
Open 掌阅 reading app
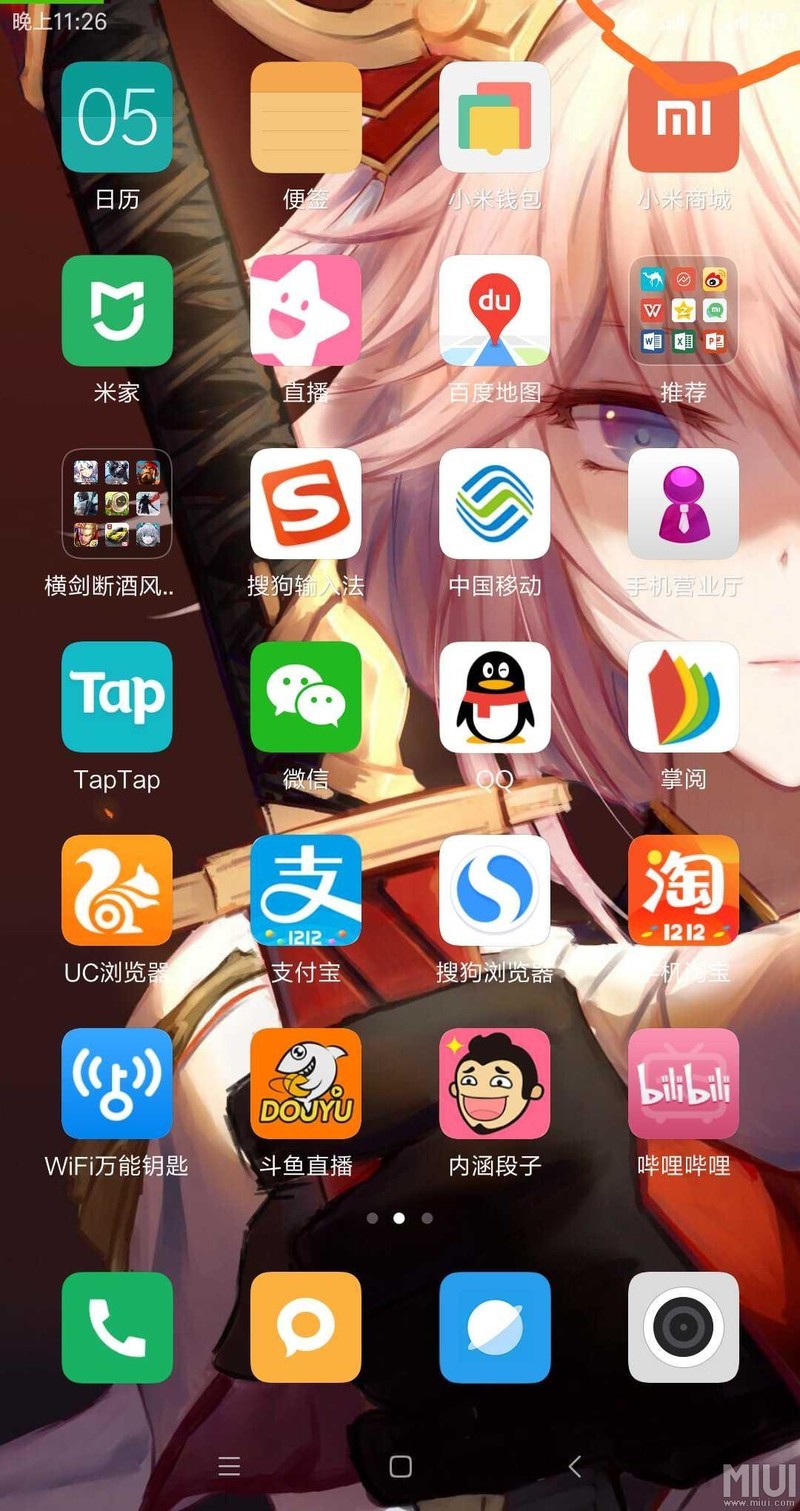click(683, 696)
